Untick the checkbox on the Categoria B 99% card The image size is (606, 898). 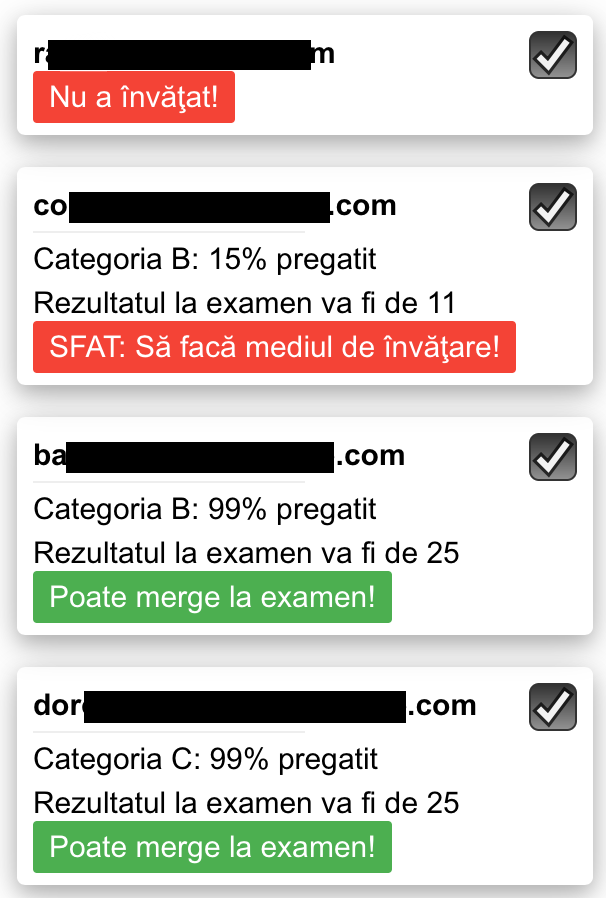pyautogui.click(x=552, y=457)
